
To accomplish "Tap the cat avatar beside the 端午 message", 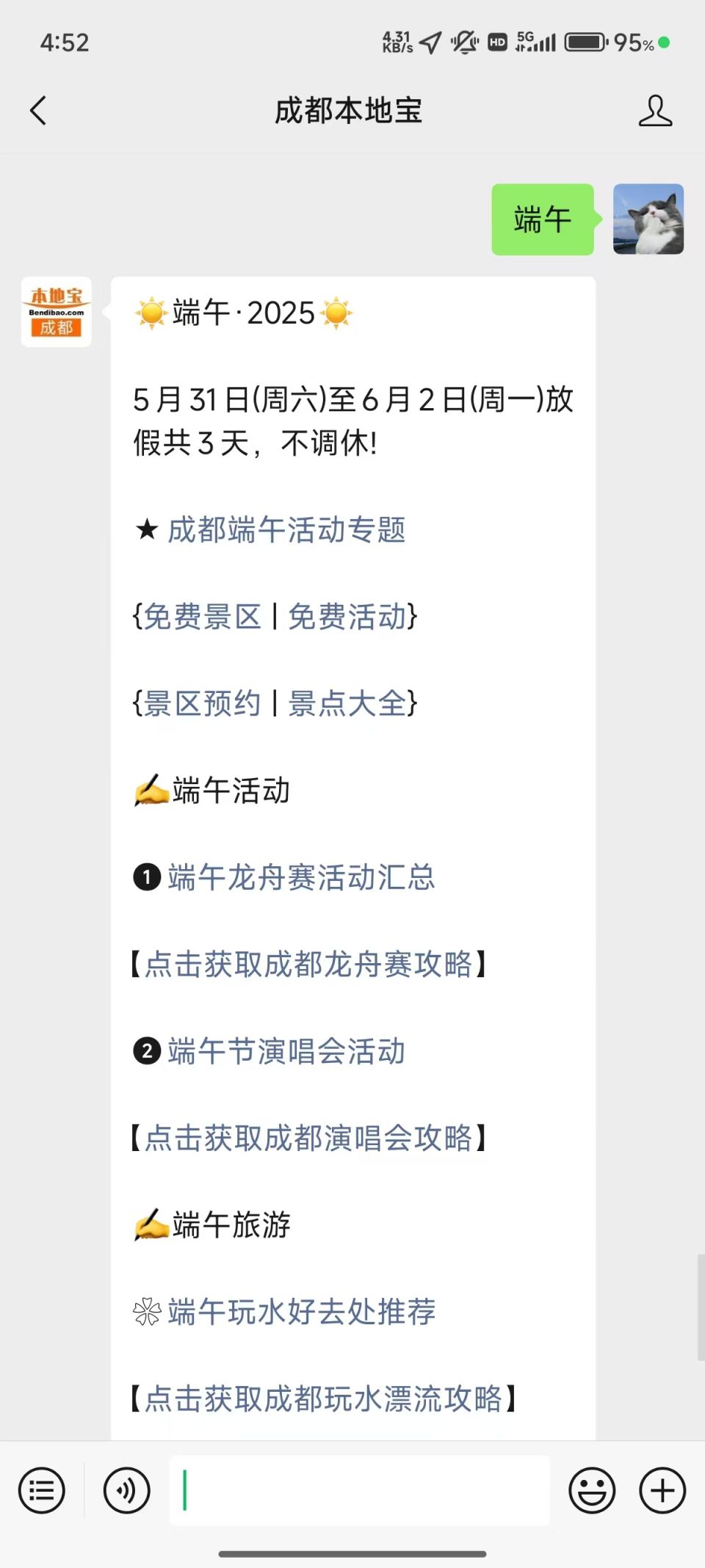I will (x=648, y=219).
